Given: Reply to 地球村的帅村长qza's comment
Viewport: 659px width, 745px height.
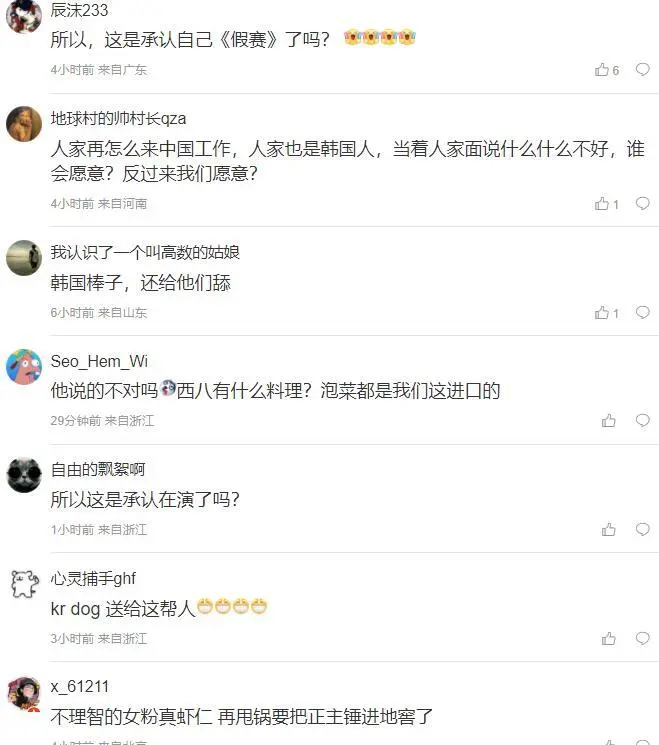Looking at the screenshot, I should (x=642, y=204).
